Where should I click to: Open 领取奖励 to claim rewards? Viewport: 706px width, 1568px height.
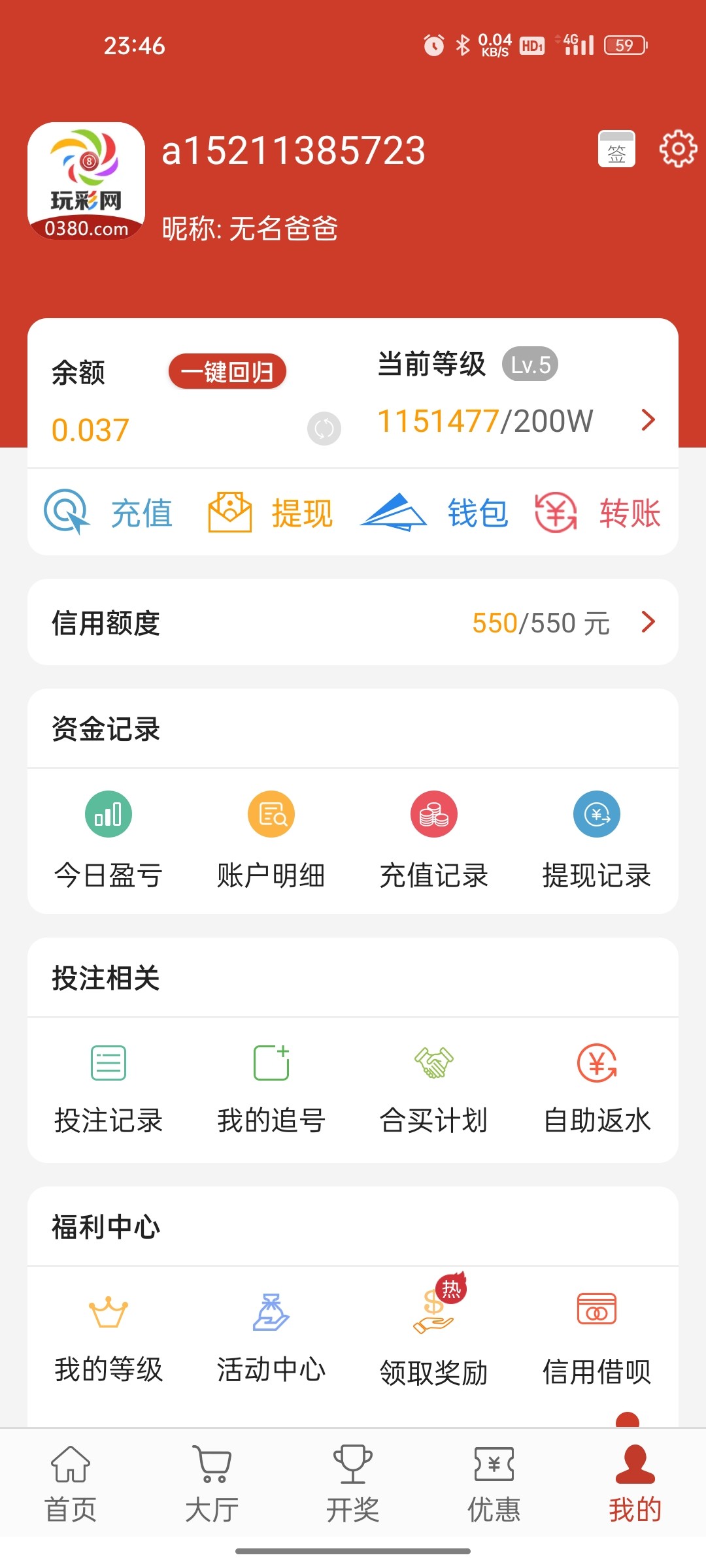click(x=434, y=1336)
